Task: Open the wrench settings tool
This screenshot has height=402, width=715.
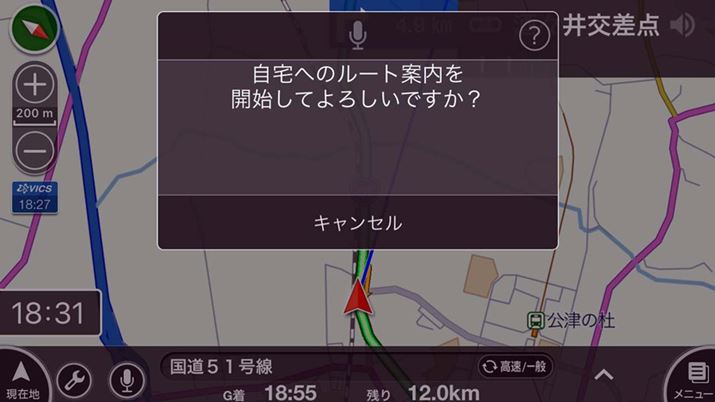Action: click(x=74, y=379)
